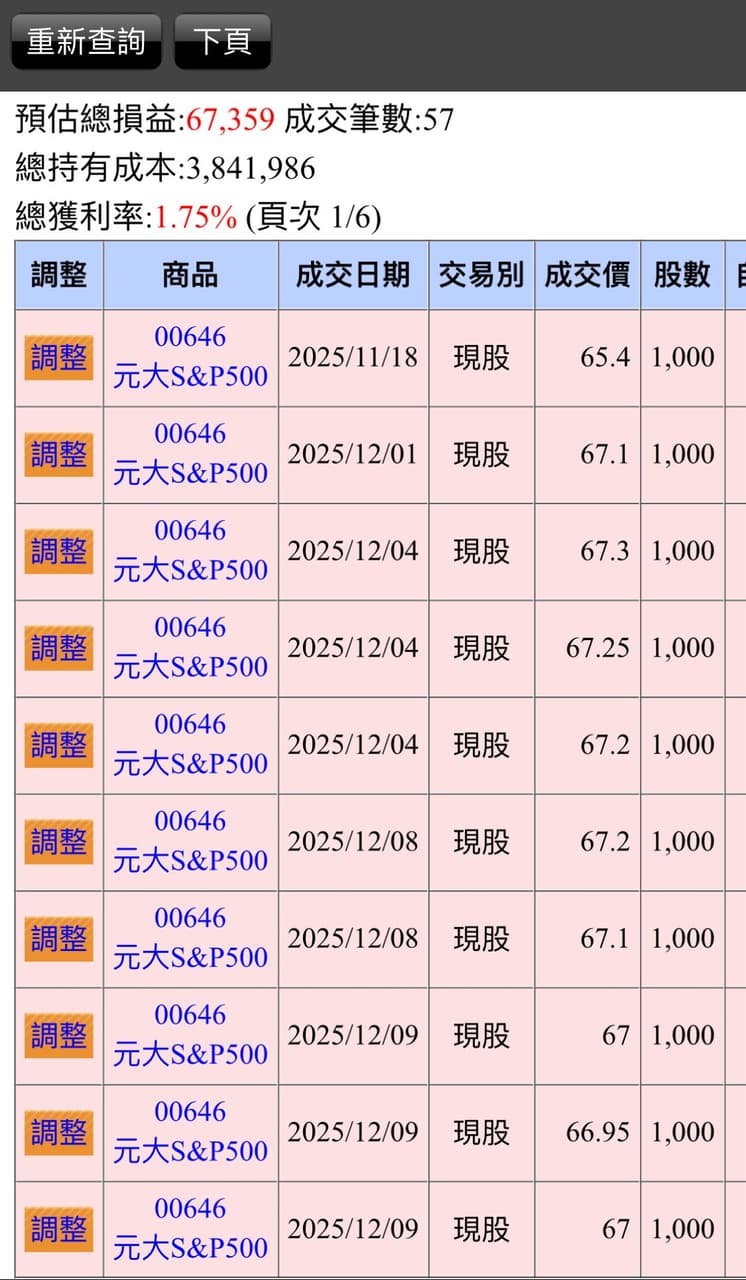Screen dimensions: 746x1280
Task: Open 元大S&P500 in the last visible row
Action: pyautogui.click(x=190, y=1230)
